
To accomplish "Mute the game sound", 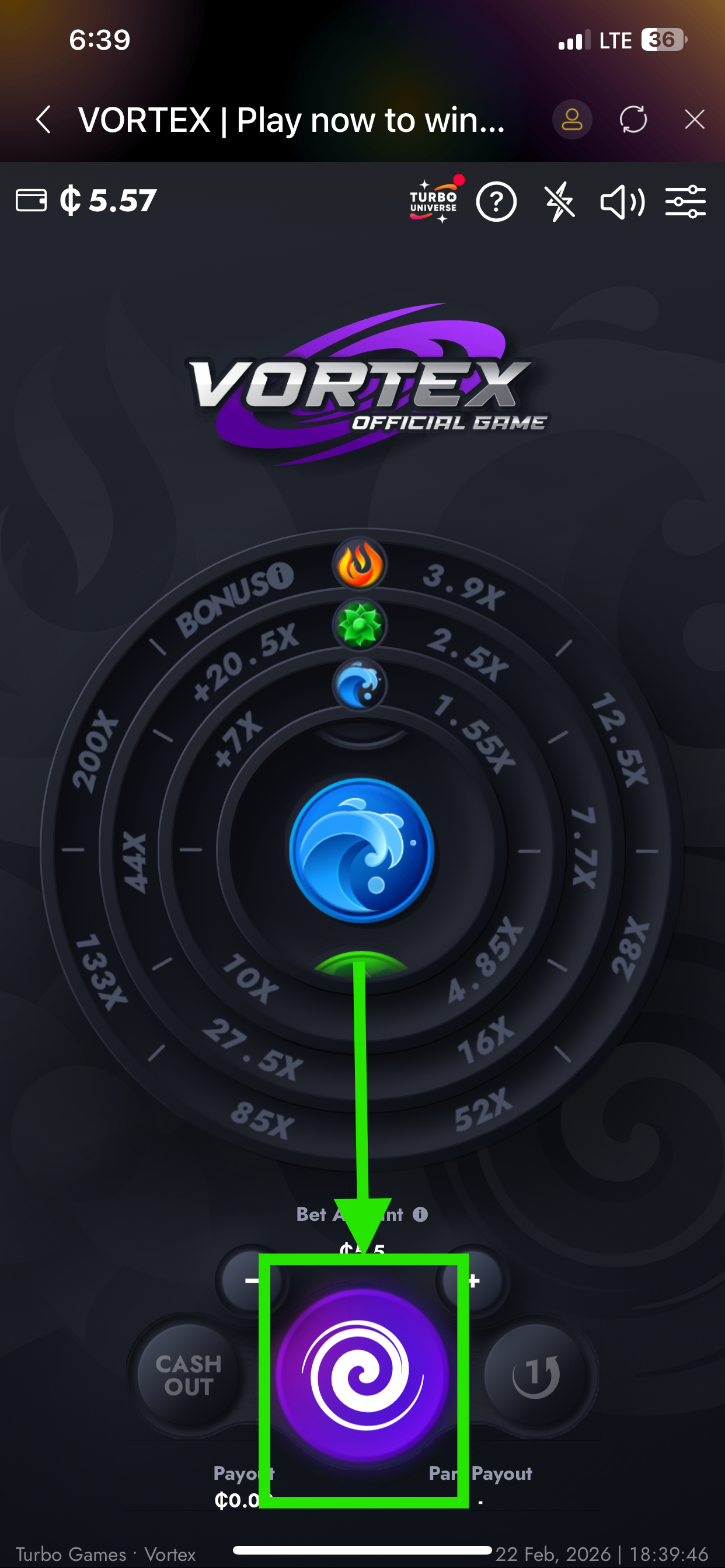I will 622,201.
